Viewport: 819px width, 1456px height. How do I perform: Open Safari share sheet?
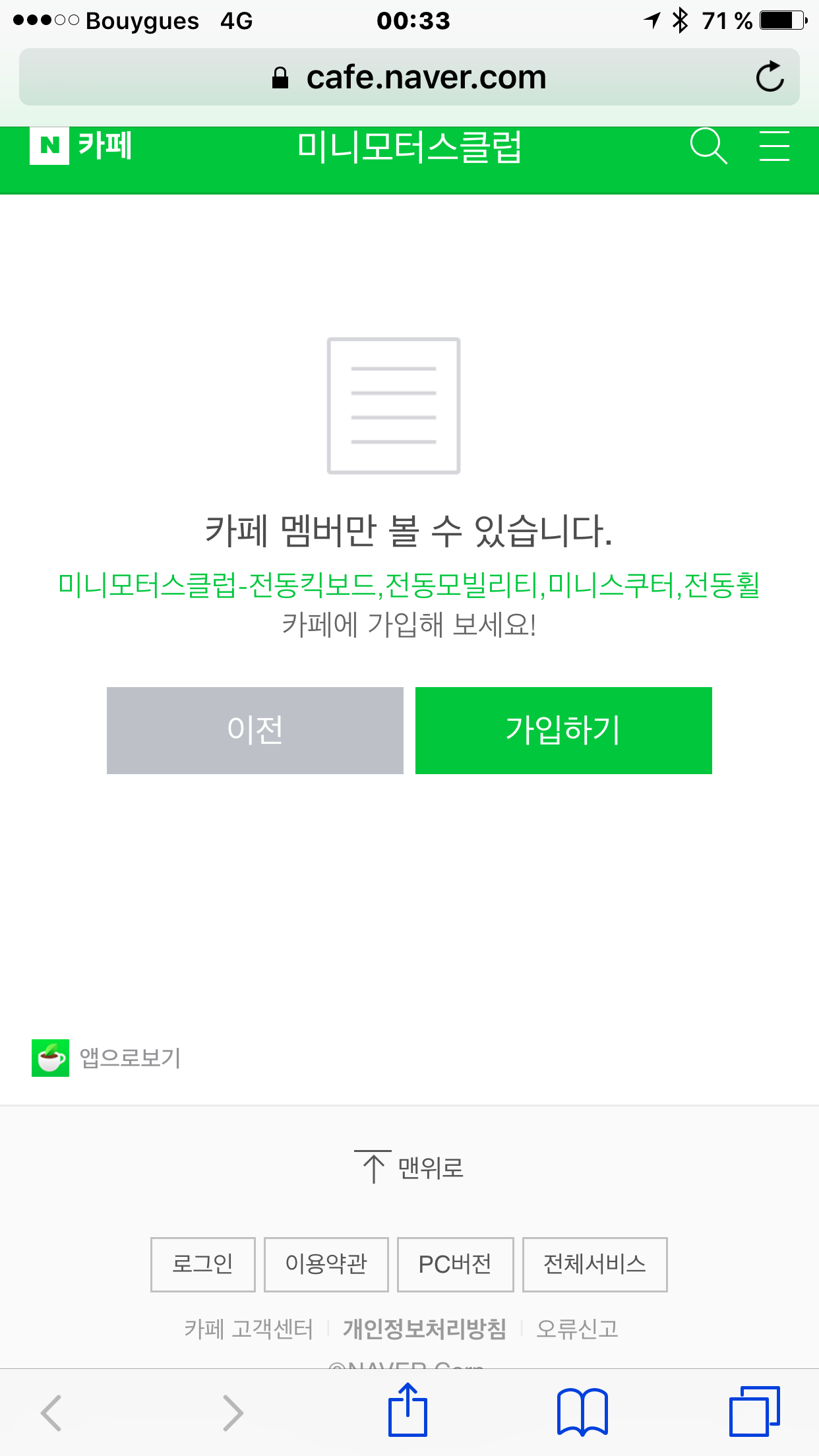tap(408, 1410)
